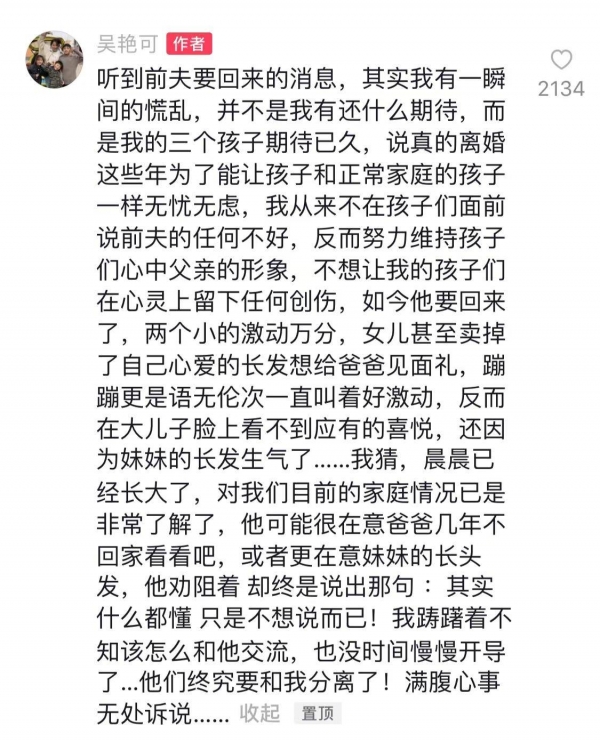
Task: Open the username 吴艳可
Action: pyautogui.click(x=127, y=44)
